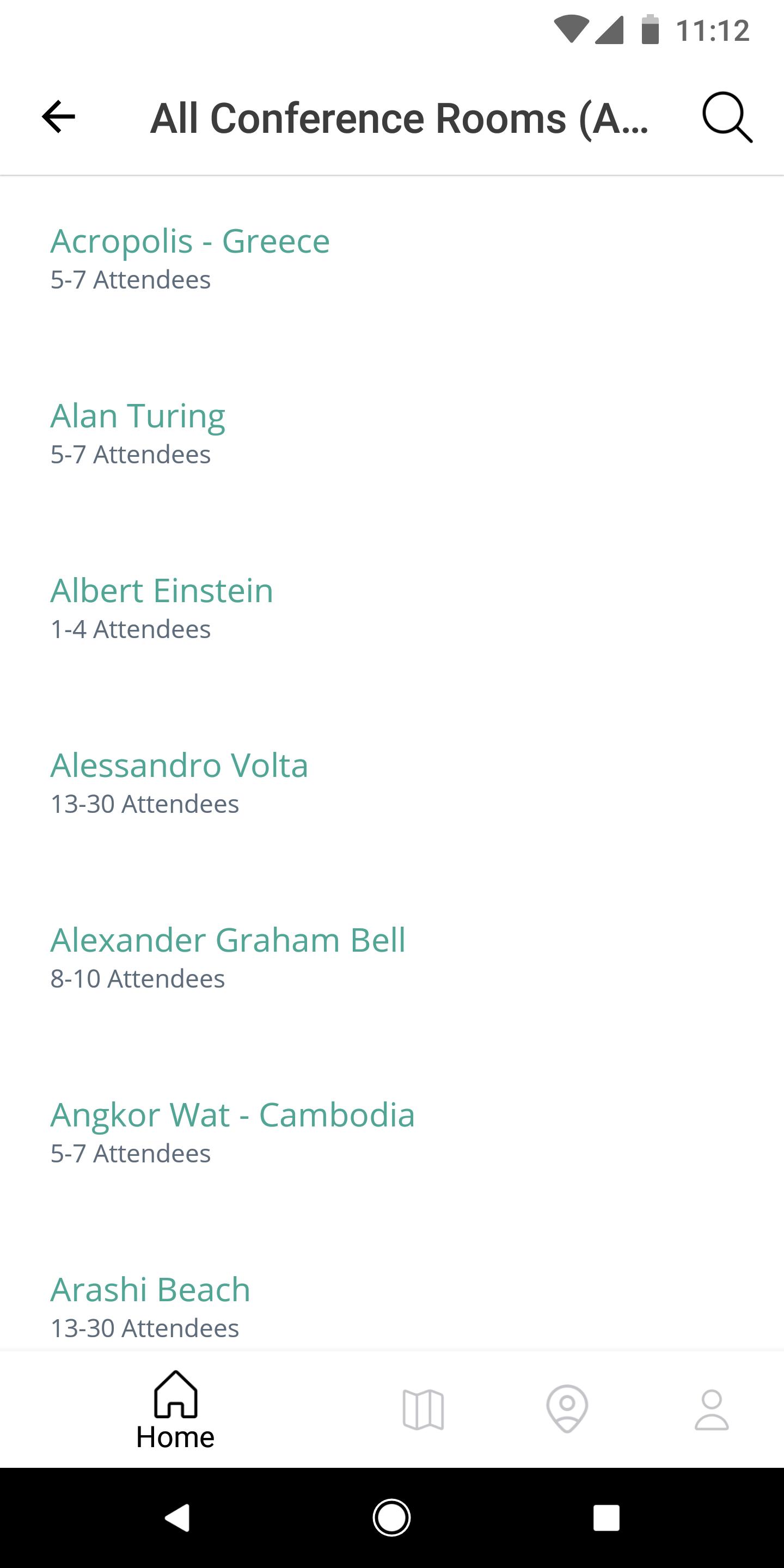Switch to the map tab
784x1568 pixels.
pyautogui.click(x=423, y=1410)
